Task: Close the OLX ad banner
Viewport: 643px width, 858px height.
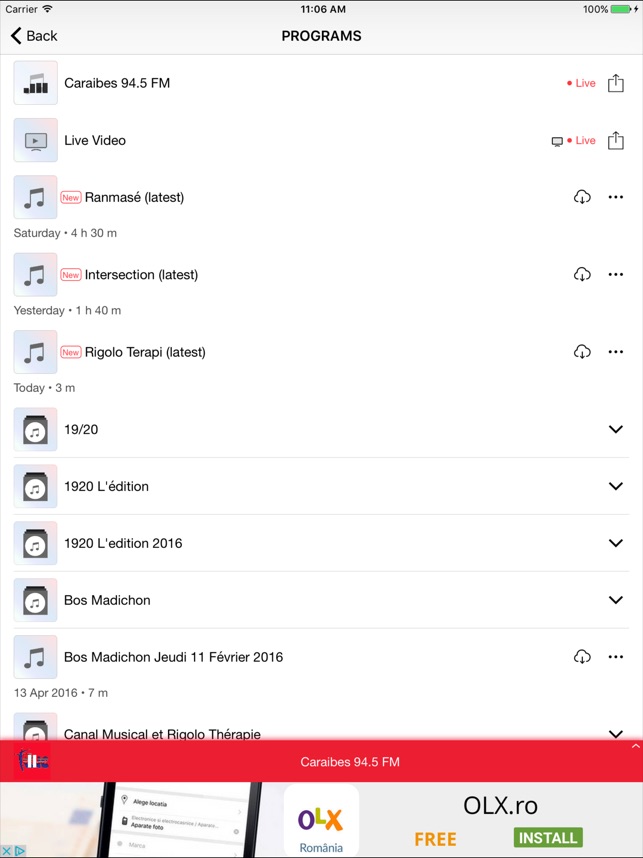Action: click(x=7, y=851)
